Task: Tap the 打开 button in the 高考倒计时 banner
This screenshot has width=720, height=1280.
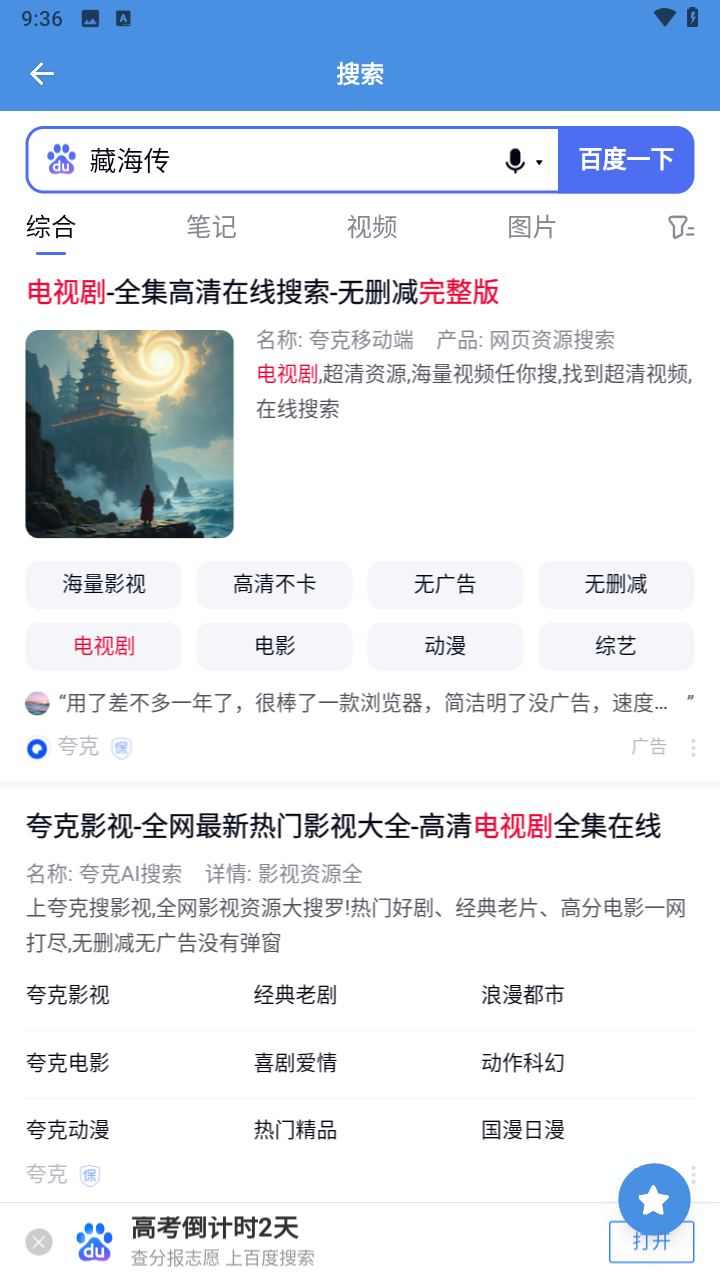Action: coord(651,1241)
